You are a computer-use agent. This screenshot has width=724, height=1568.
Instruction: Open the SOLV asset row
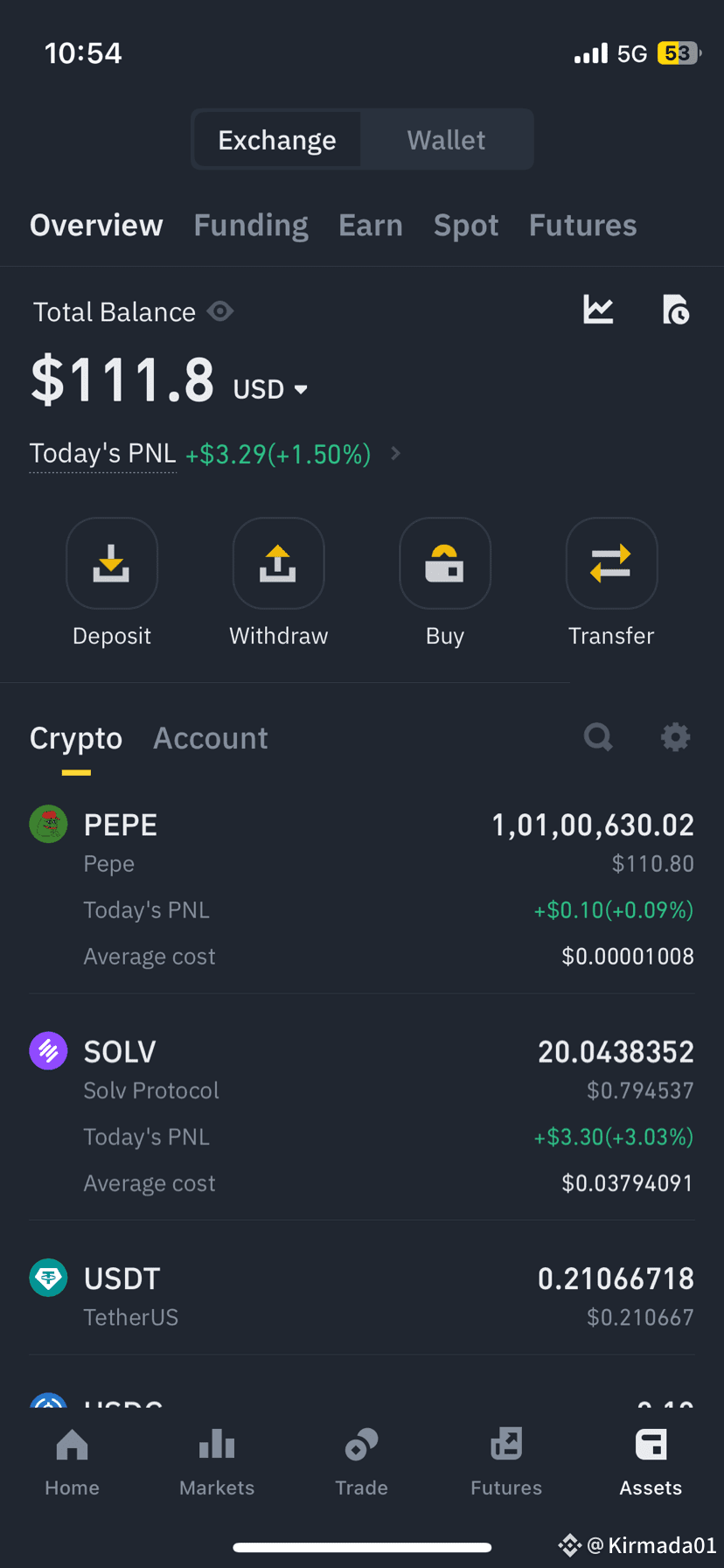coord(362,1117)
